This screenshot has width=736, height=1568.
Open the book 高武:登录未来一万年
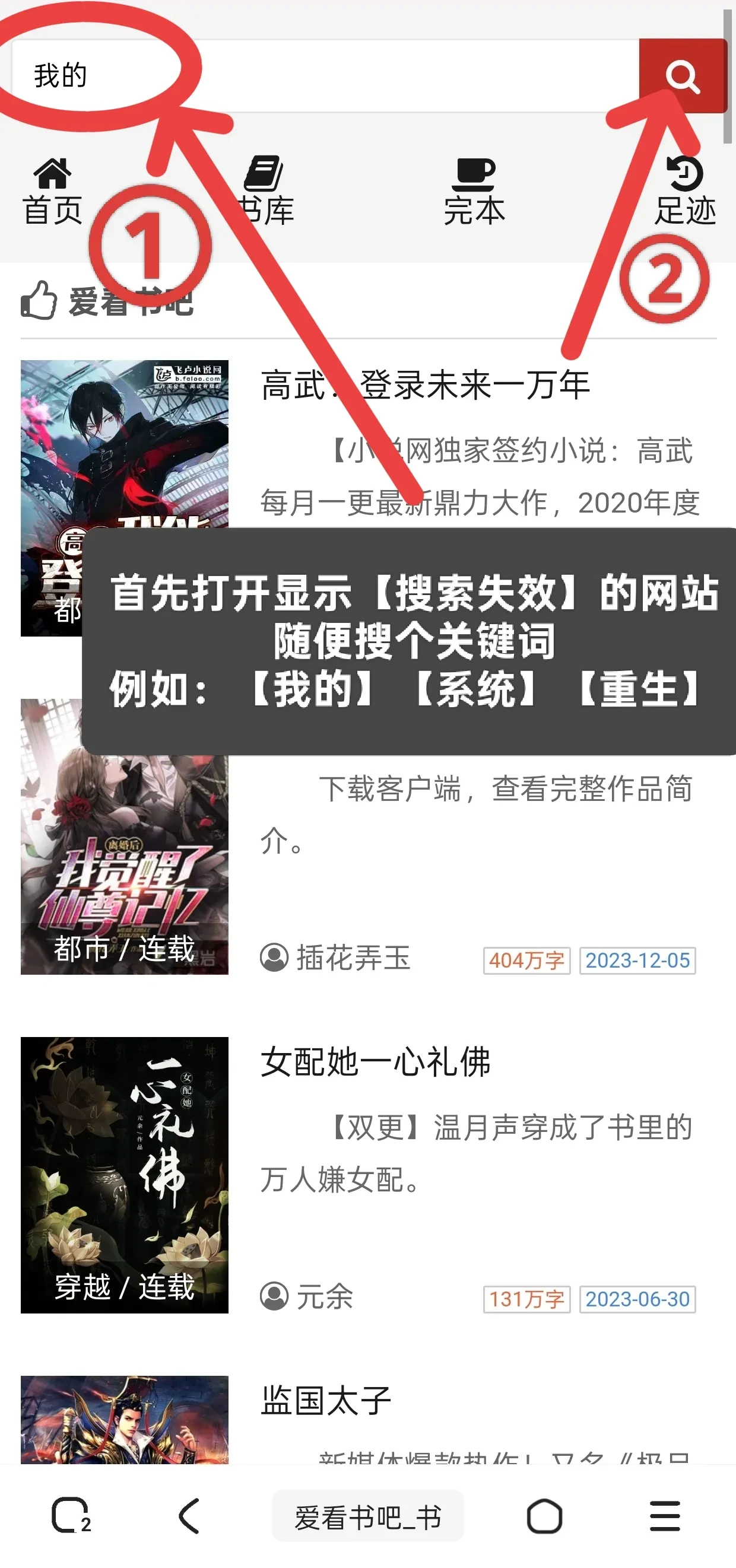pos(425,385)
